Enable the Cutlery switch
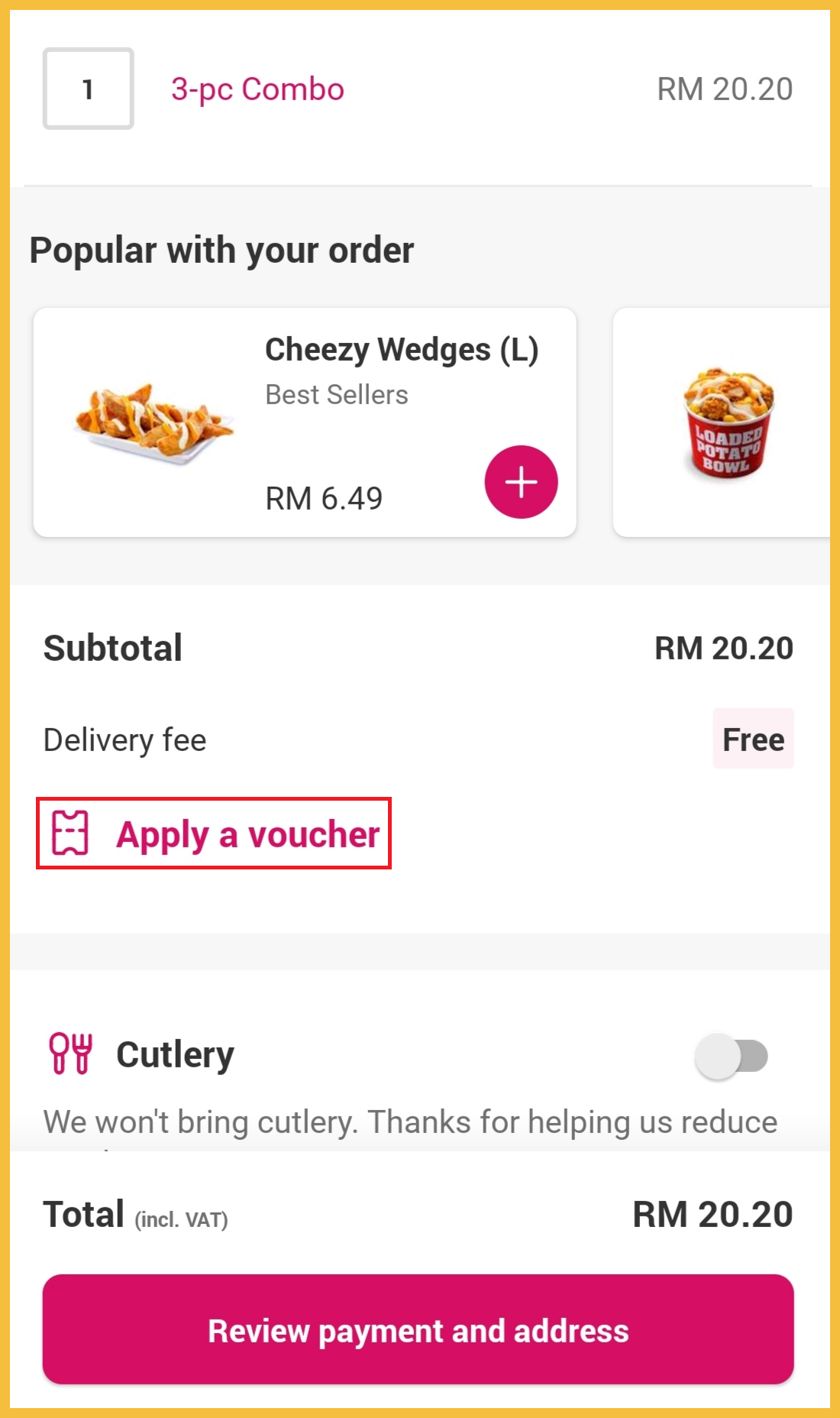 (x=731, y=1056)
